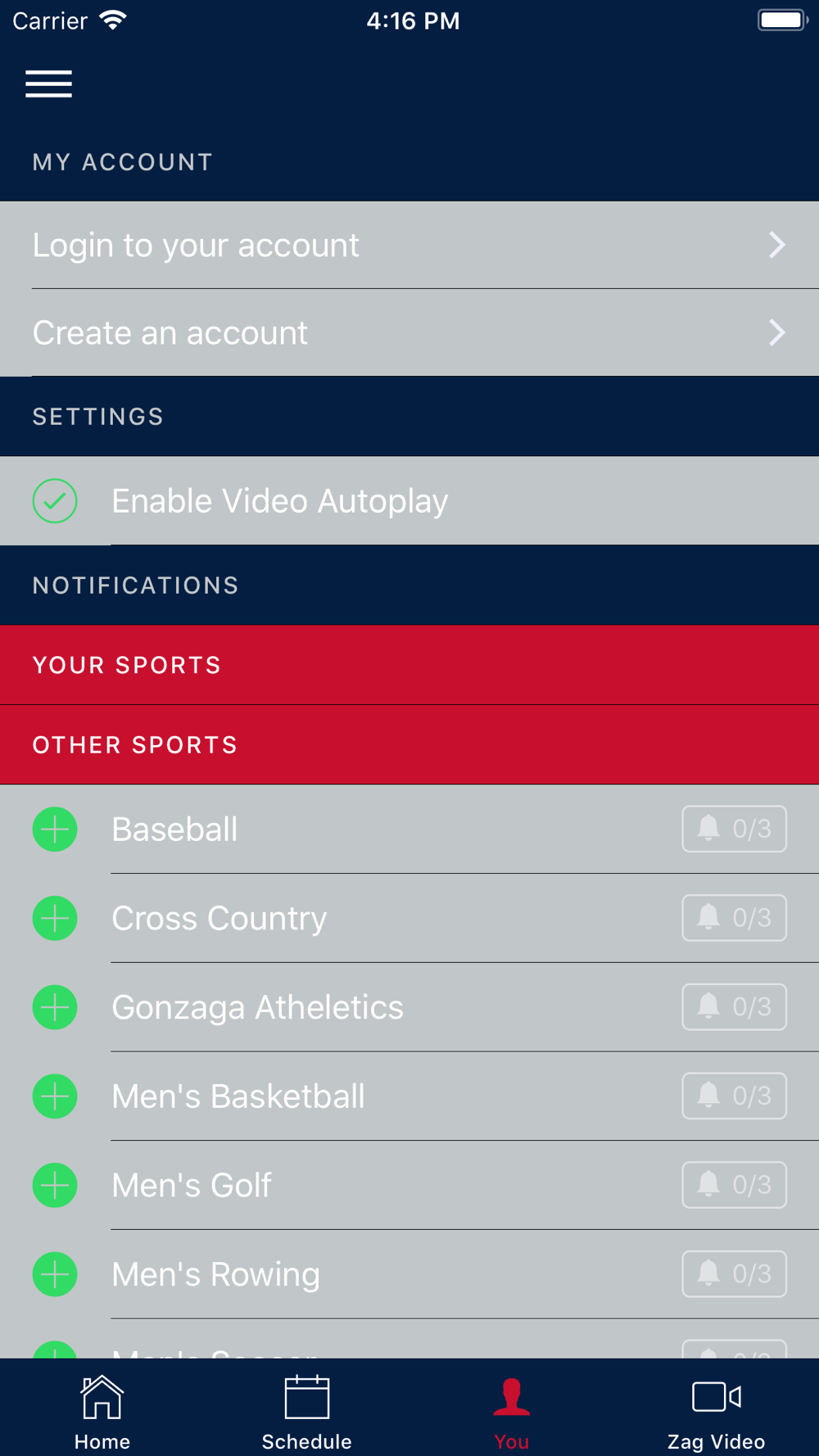The height and width of the screenshot is (1456, 819).
Task: Open Baseball notification bell settings
Action: (734, 829)
